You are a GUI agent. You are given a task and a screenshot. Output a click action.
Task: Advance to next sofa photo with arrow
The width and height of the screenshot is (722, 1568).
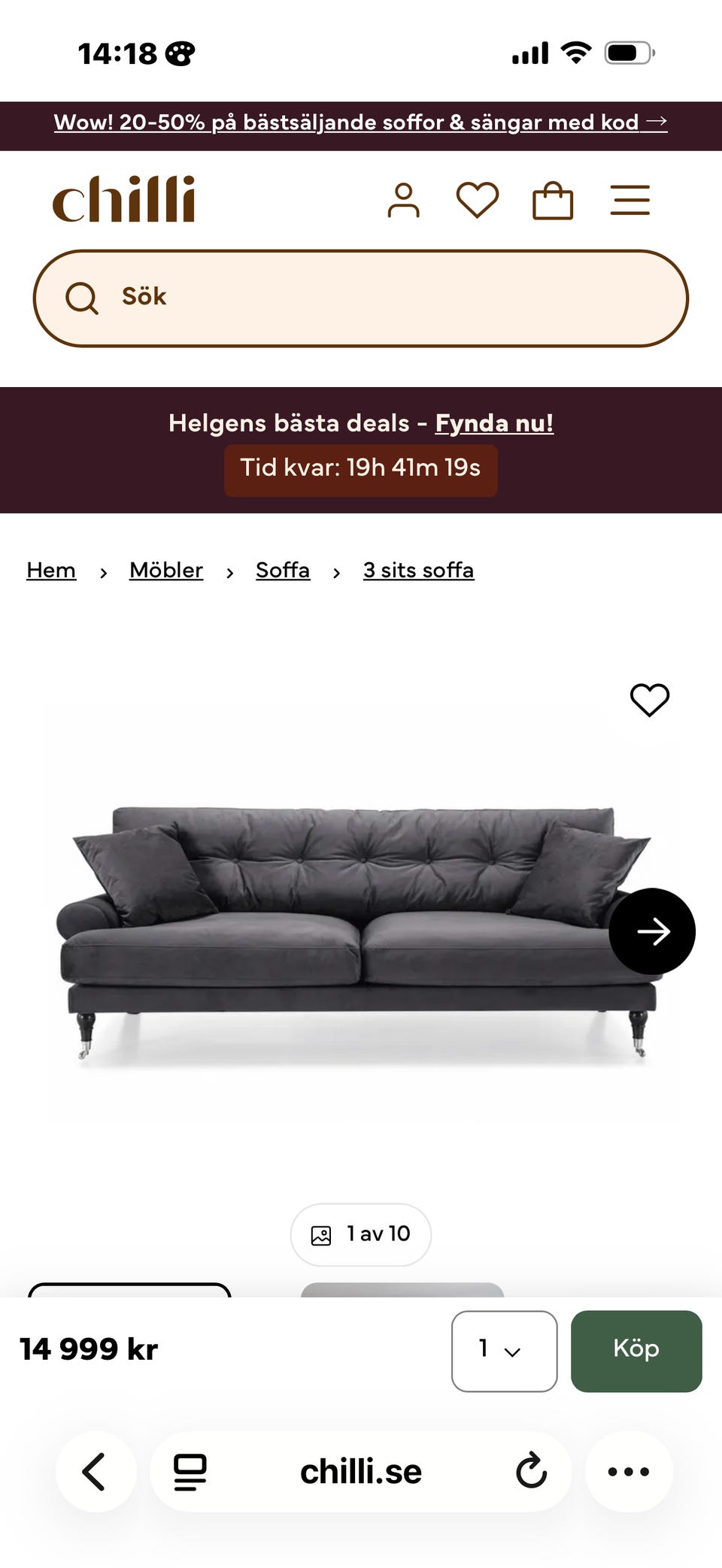click(x=653, y=931)
